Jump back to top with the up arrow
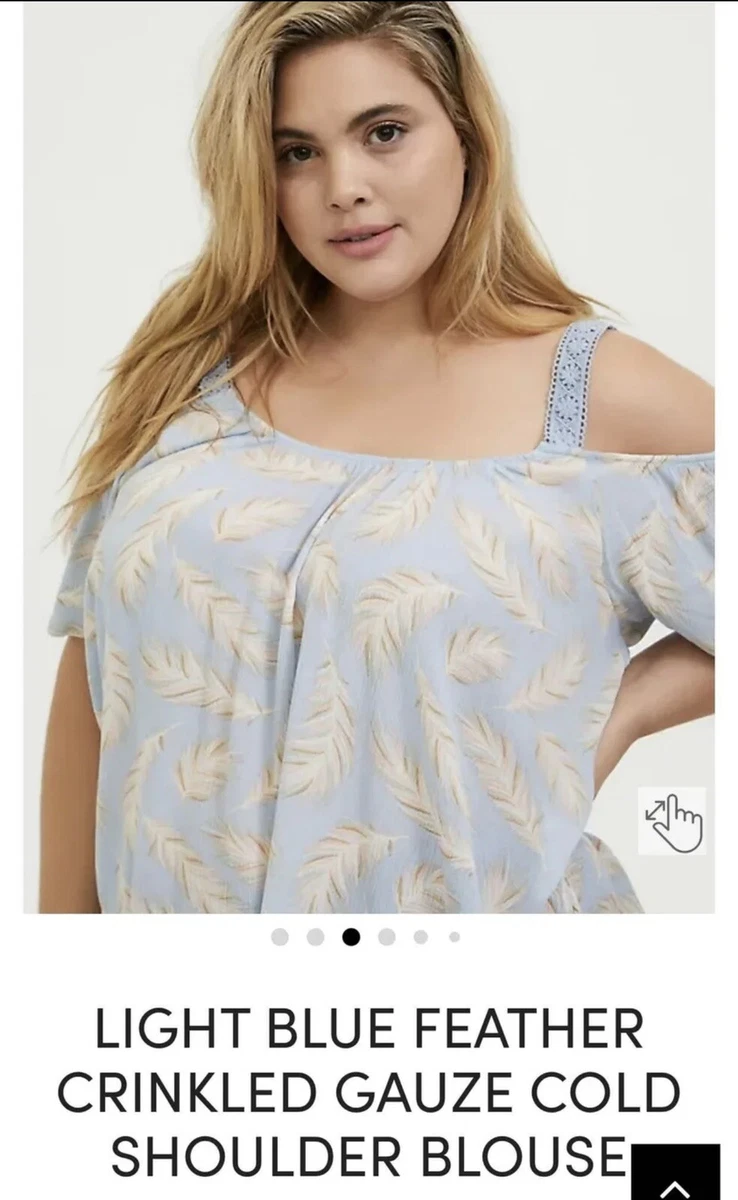Viewport: 738px width, 1200px height. 676,1172
